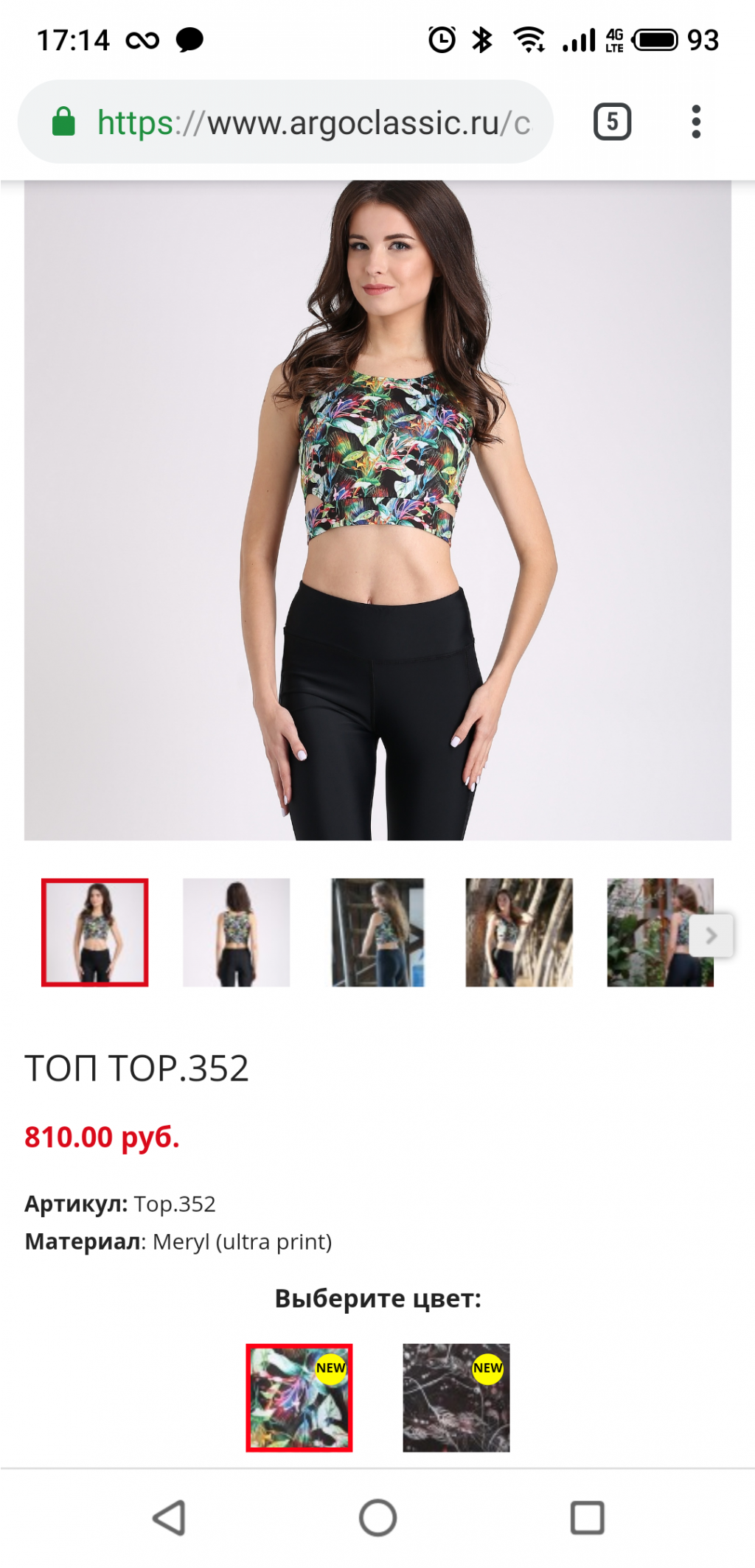Select the first thumbnail with front view
Viewport: 755px width, 1568px height.
(95, 932)
